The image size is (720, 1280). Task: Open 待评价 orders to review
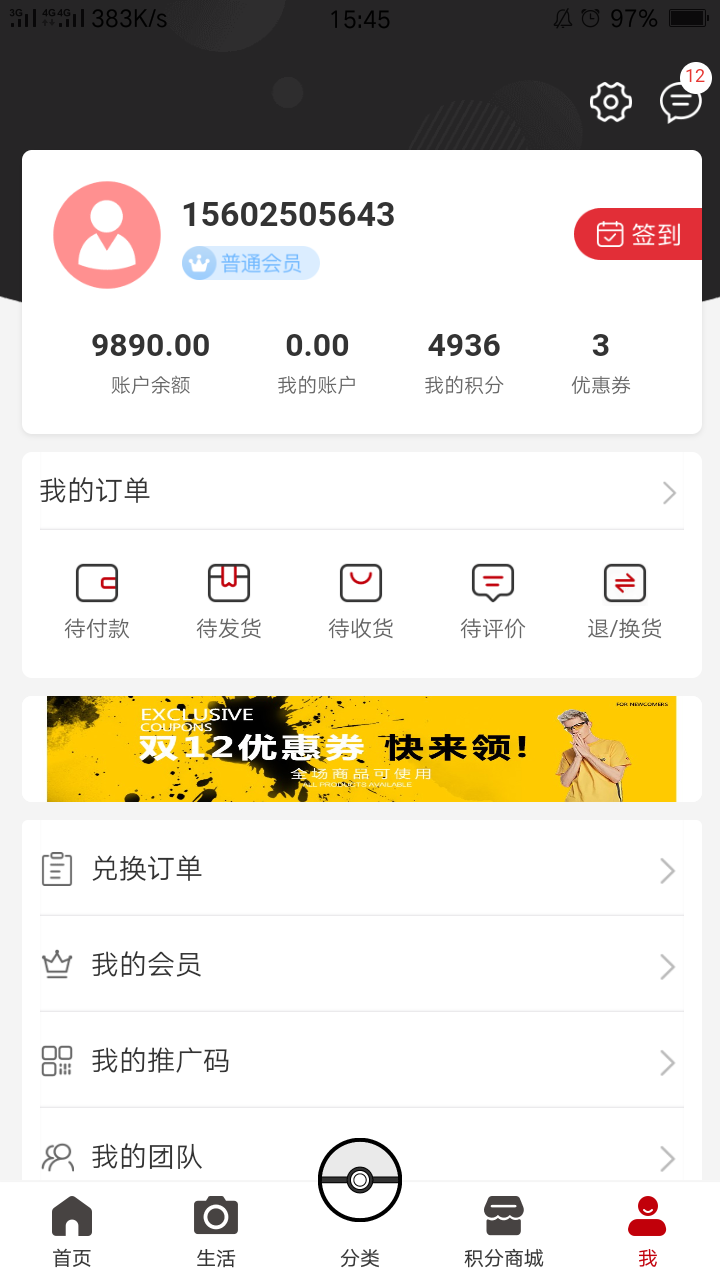click(x=493, y=603)
